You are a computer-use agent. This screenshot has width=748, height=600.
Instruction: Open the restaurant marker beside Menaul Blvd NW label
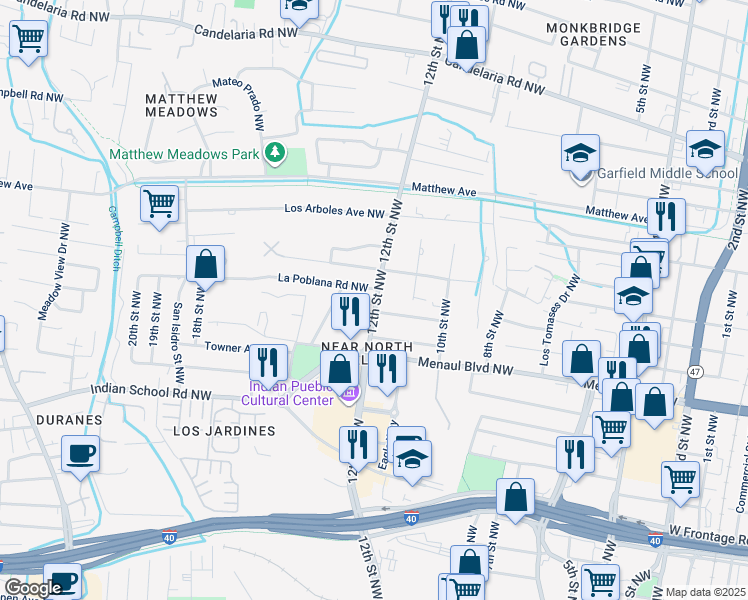tap(386, 367)
